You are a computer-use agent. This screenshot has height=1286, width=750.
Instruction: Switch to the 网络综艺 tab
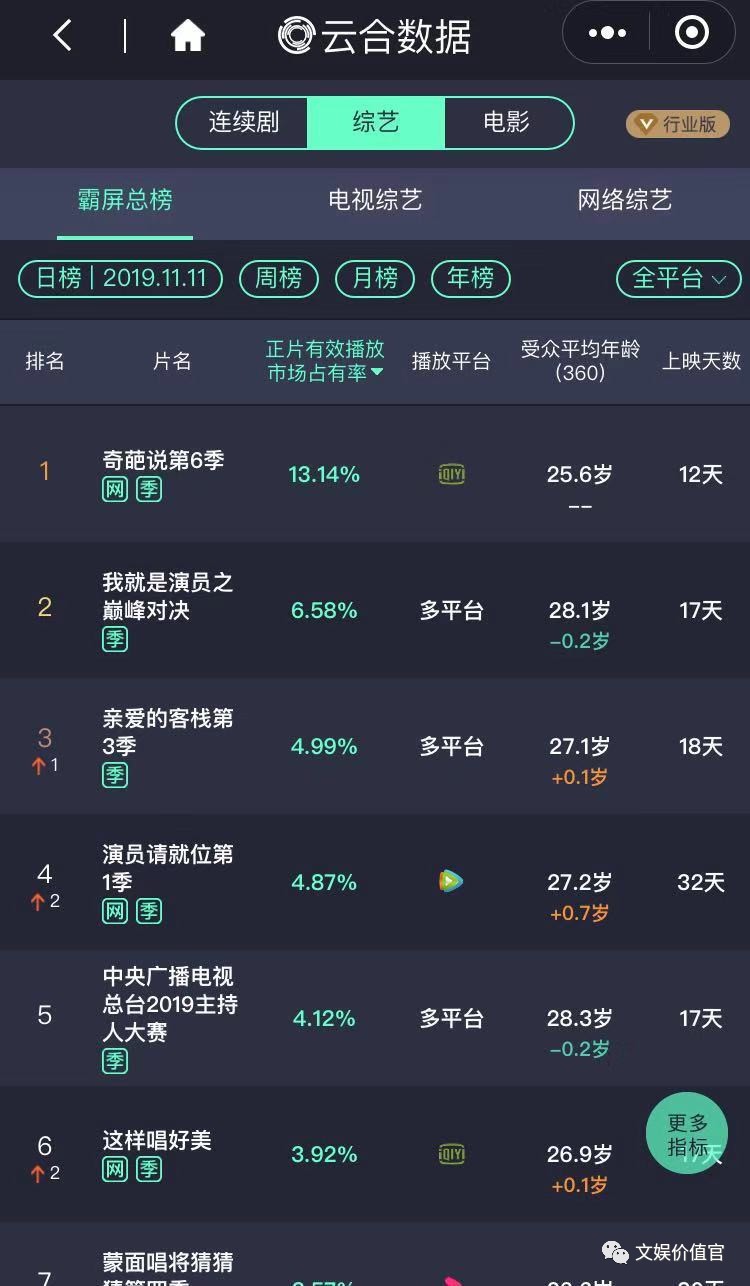click(624, 200)
